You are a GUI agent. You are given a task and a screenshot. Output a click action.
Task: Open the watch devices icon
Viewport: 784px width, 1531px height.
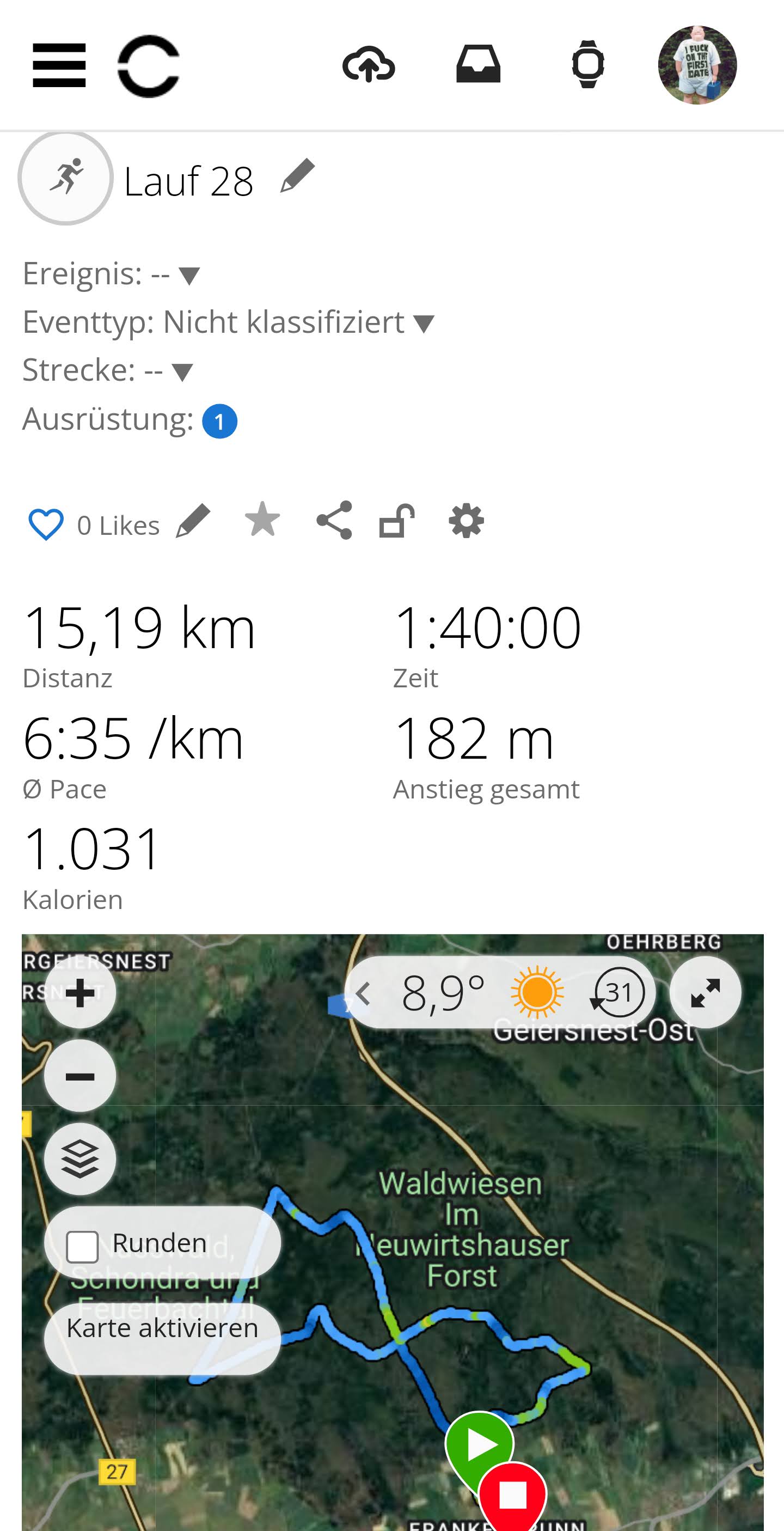(x=587, y=64)
